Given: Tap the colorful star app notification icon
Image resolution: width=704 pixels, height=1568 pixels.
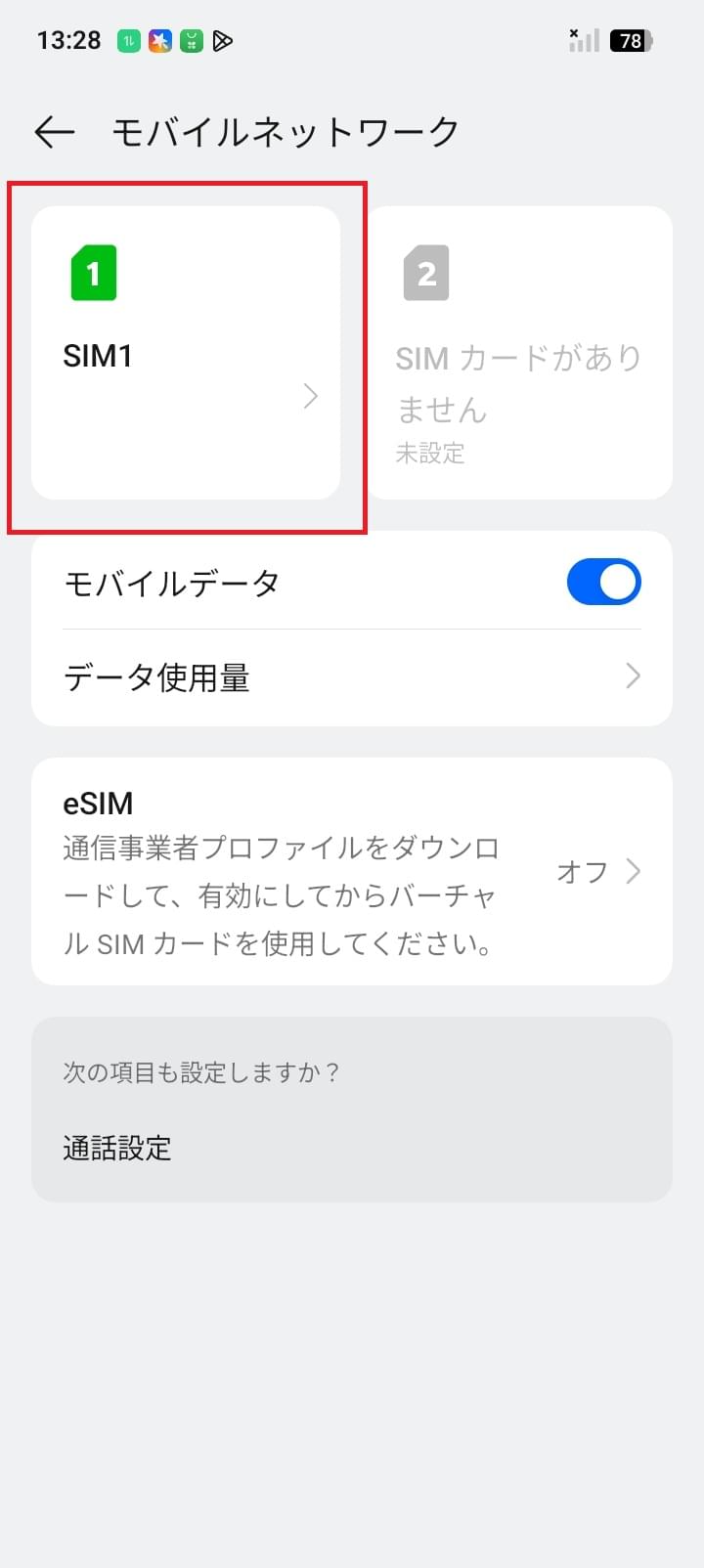Looking at the screenshot, I should [x=159, y=41].
